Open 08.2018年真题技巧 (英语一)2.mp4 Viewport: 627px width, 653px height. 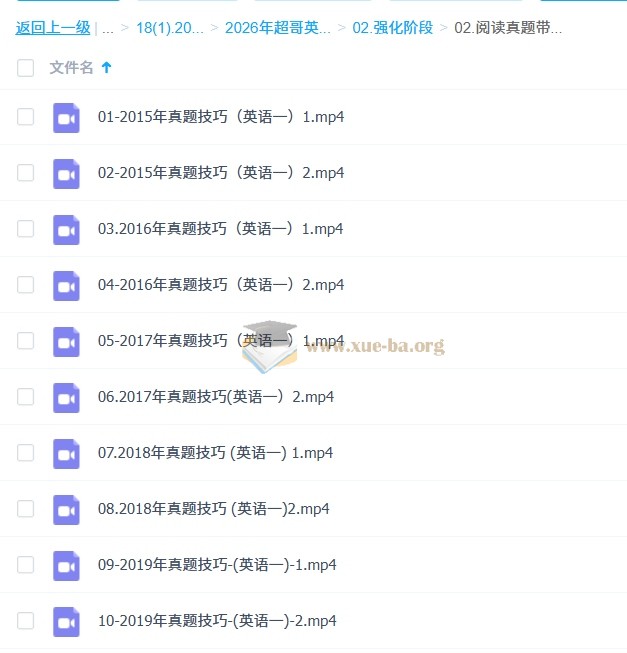(x=213, y=509)
